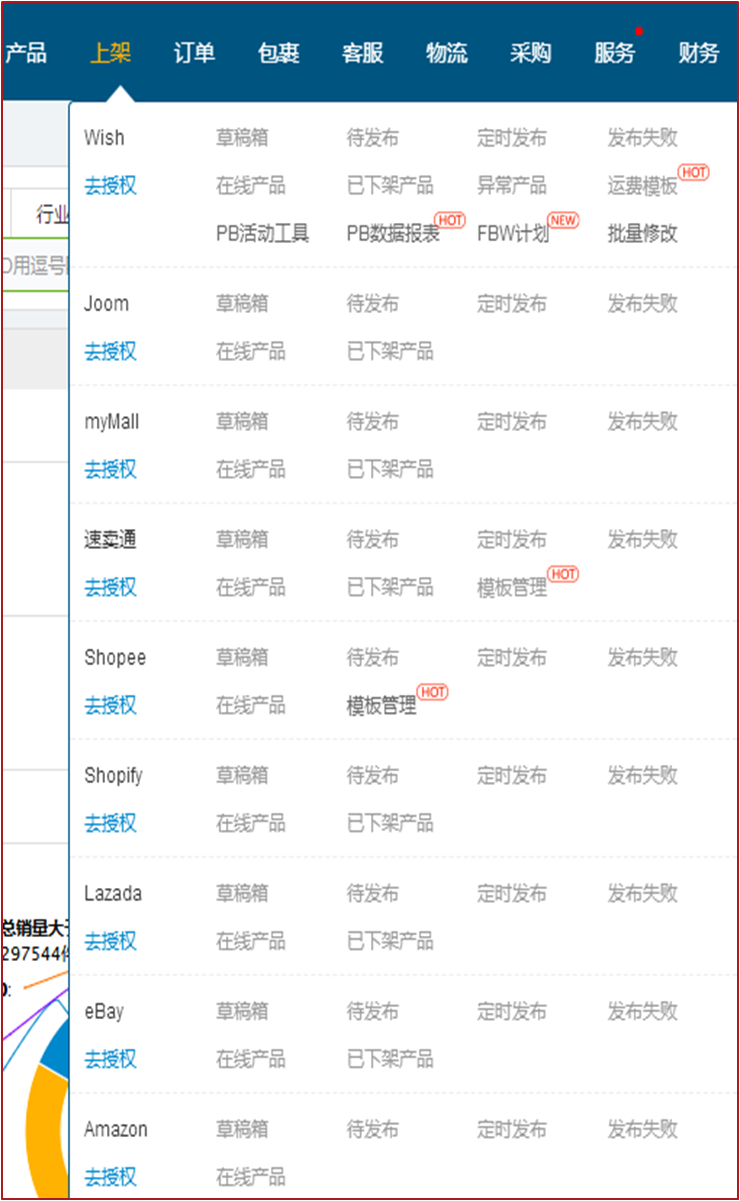Switch to the 订单 tab

(x=194, y=53)
